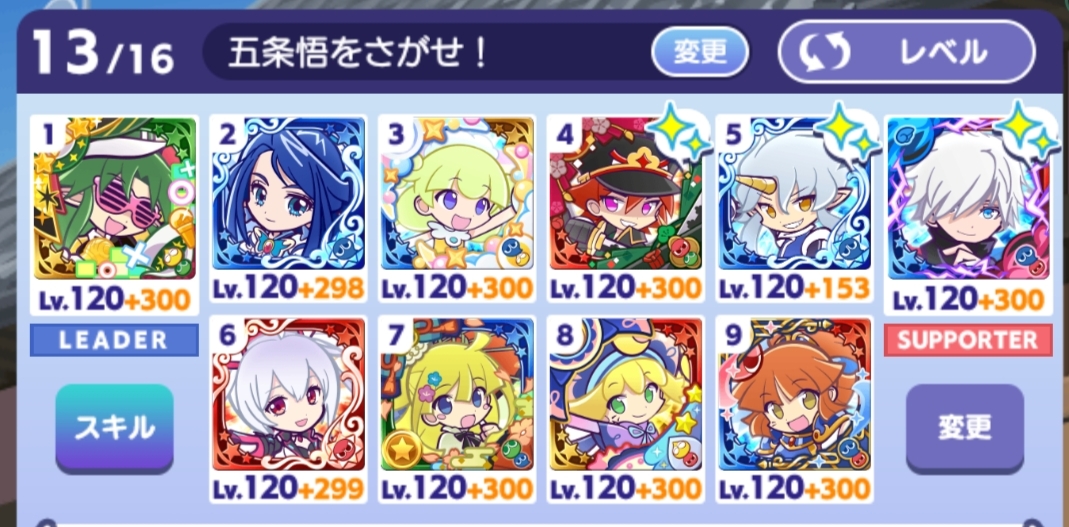
Task: Select leader card in slot 1
Action: [114, 198]
